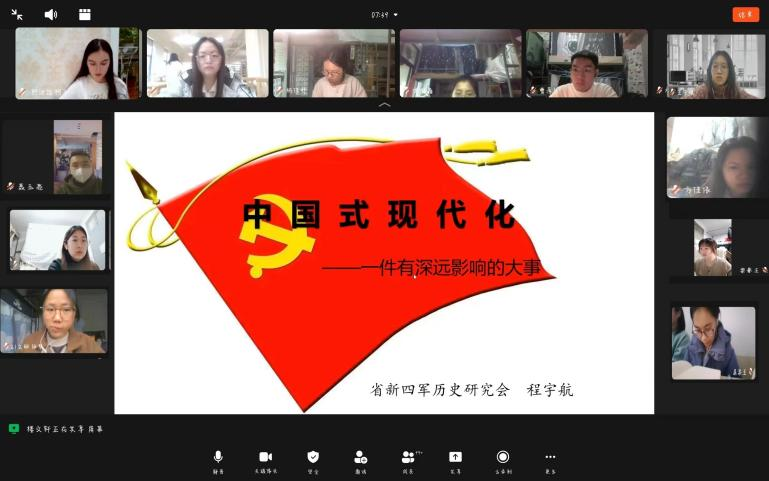Screen dimensions: 769x481
Task: Open the members list
Action: coord(408,460)
